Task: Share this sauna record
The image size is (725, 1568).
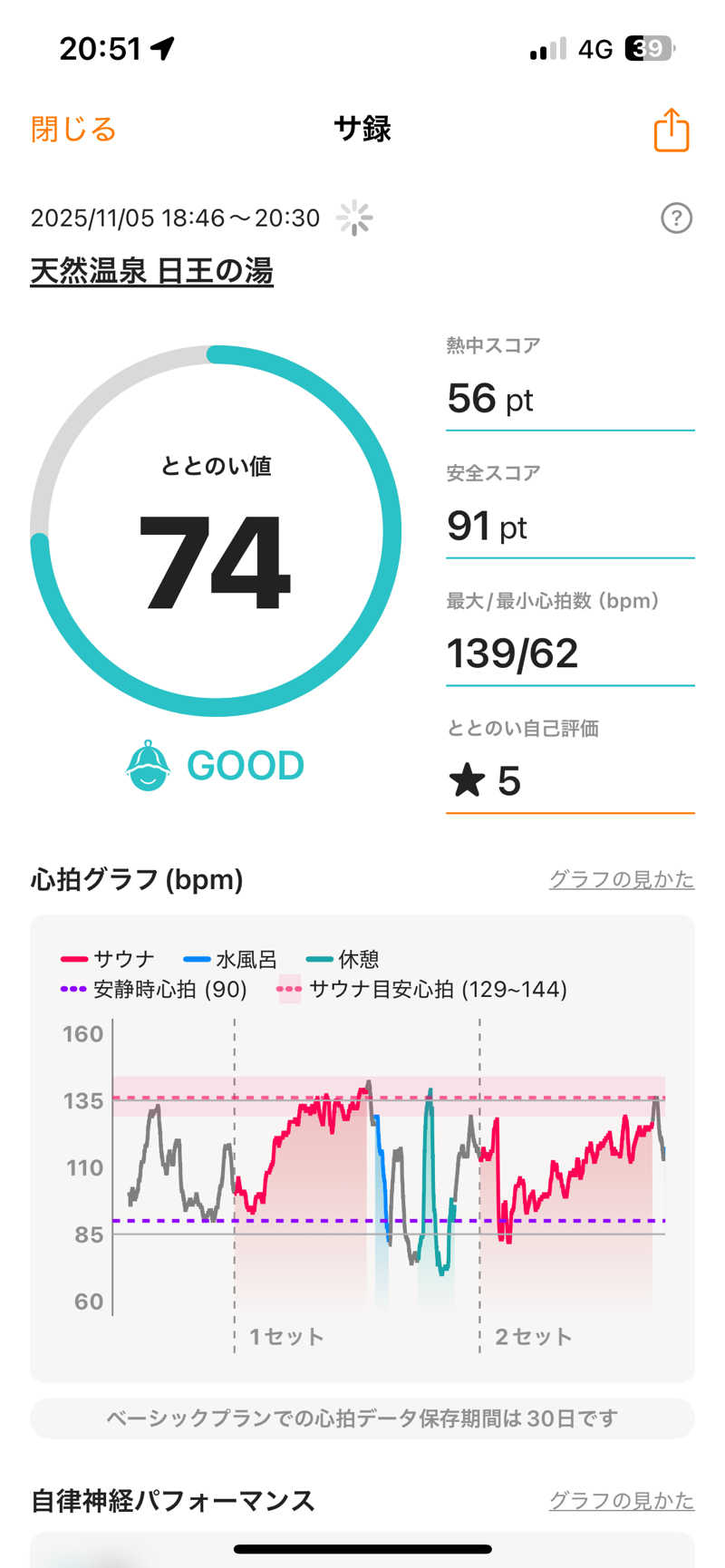Action: (671, 130)
